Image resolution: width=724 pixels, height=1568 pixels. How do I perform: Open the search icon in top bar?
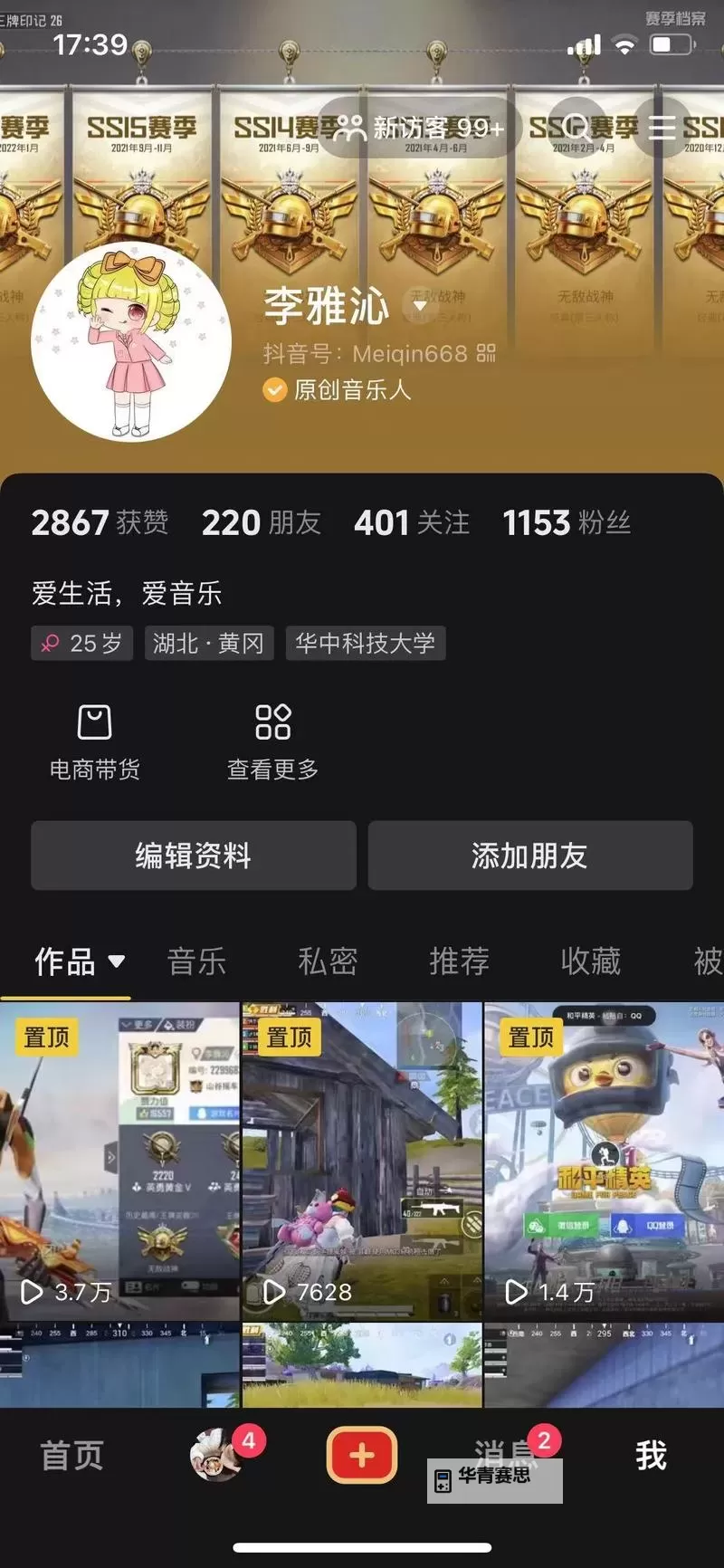(x=574, y=128)
